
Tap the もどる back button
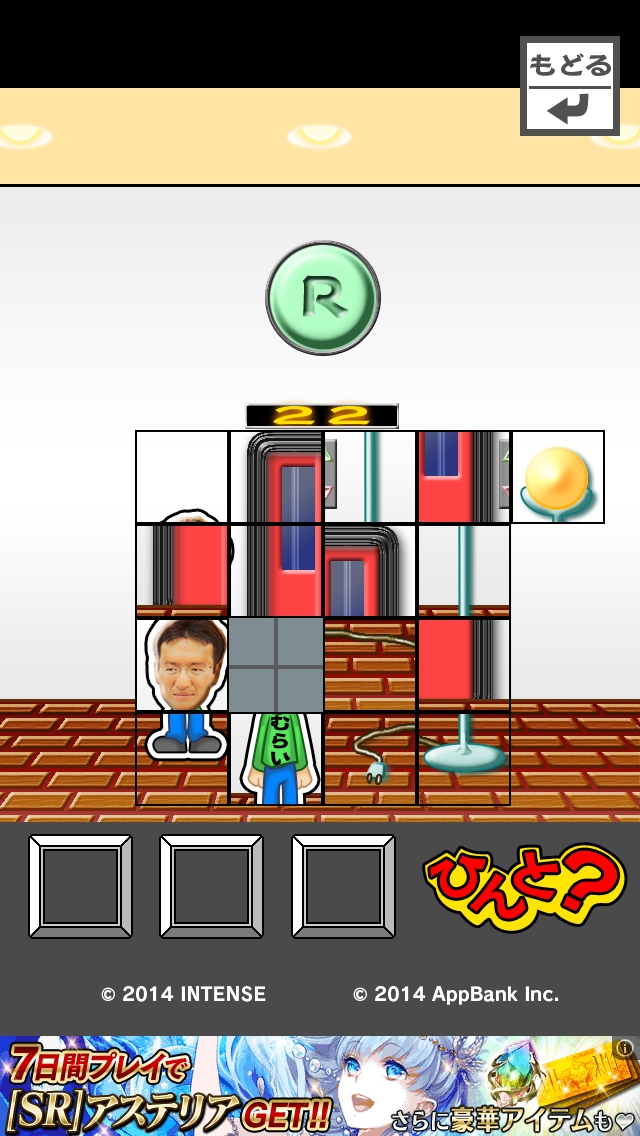pyautogui.click(x=569, y=86)
